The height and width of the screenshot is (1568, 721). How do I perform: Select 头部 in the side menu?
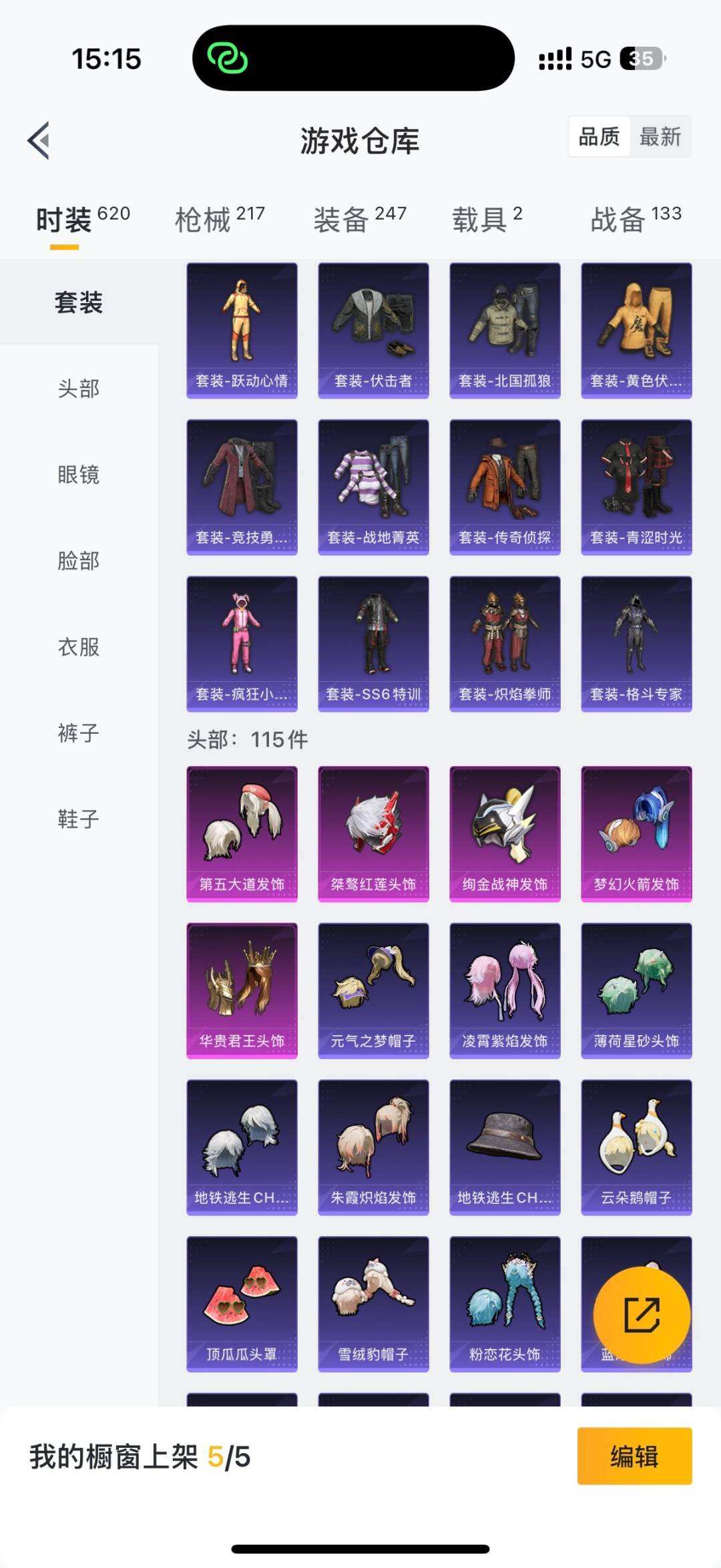click(x=79, y=388)
